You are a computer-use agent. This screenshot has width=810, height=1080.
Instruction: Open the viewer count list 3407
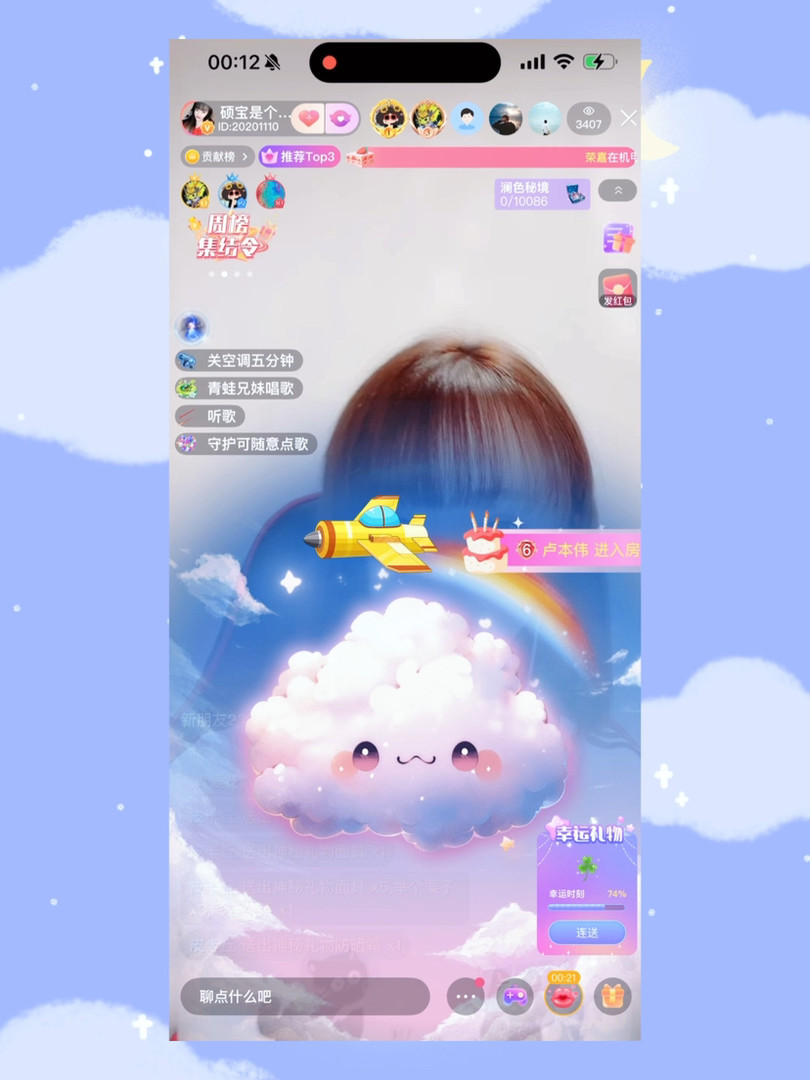[x=588, y=118]
